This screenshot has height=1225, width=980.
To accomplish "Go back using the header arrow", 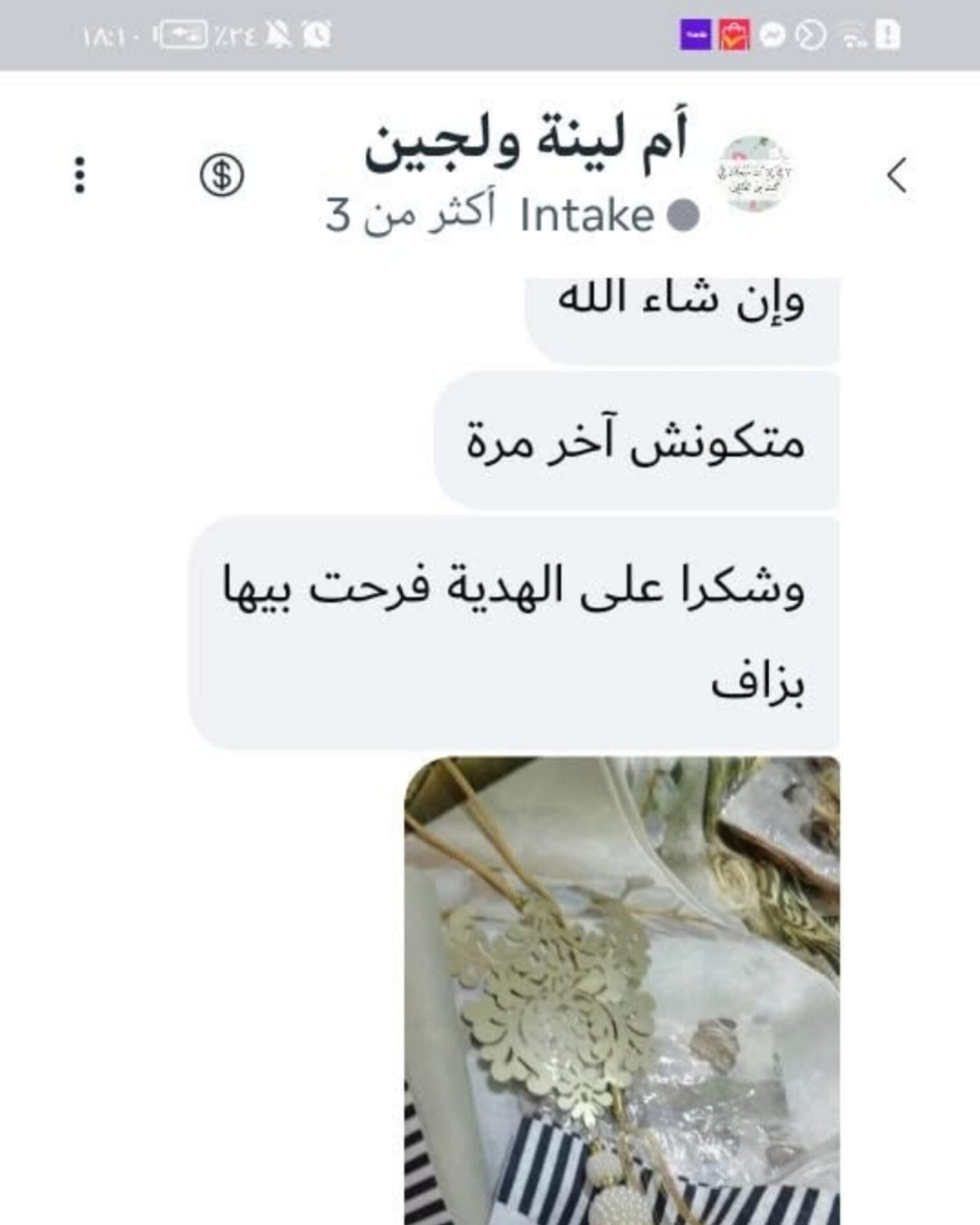I will click(896, 175).
